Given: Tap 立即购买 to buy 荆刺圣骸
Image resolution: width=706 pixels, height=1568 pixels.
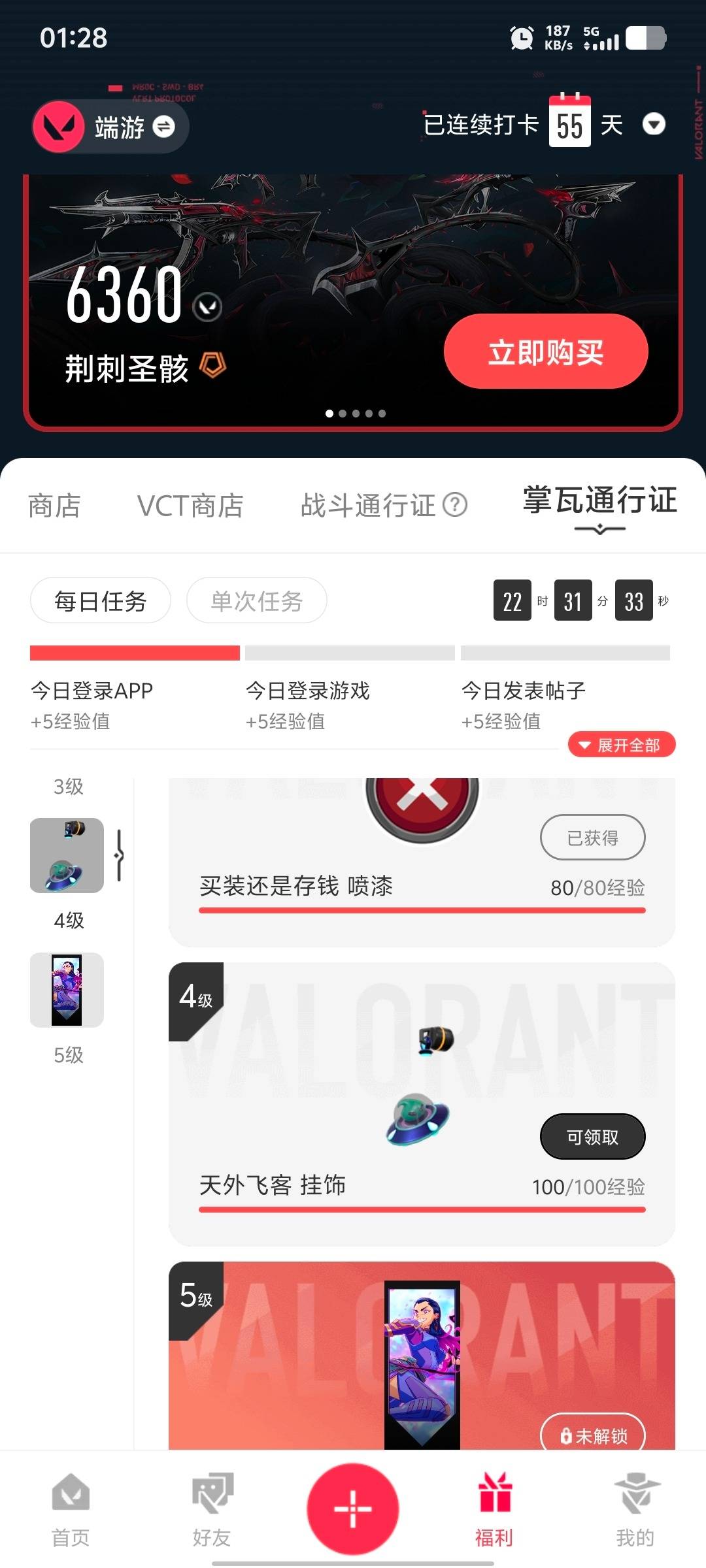Looking at the screenshot, I should point(546,351).
